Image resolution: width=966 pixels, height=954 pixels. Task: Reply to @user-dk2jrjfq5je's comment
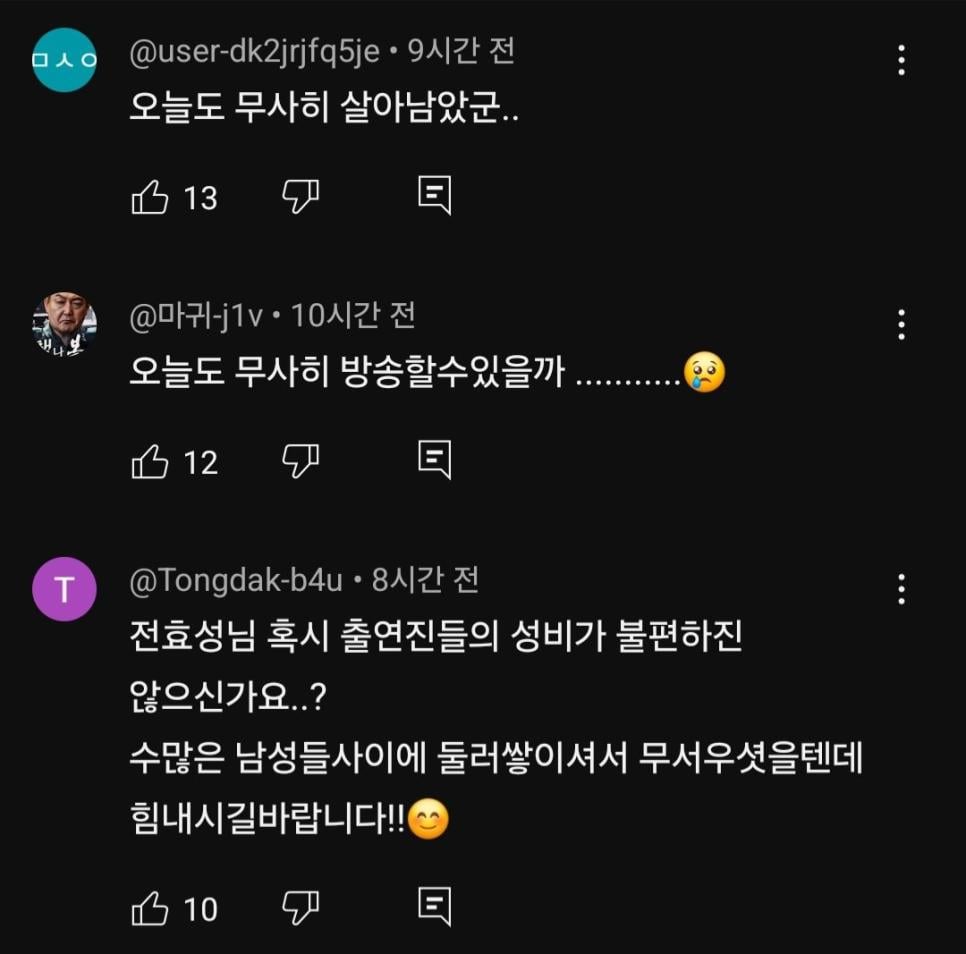pos(434,196)
